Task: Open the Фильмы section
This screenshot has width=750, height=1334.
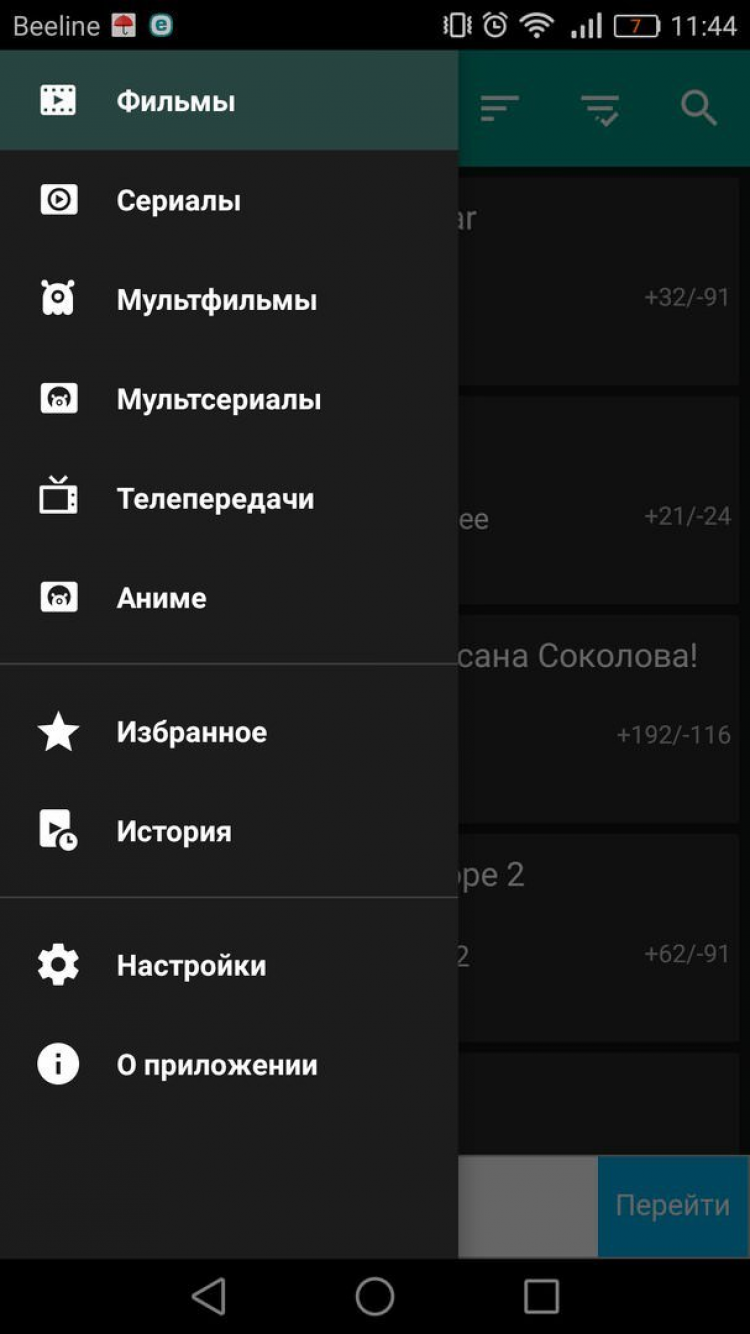Action: (x=175, y=101)
